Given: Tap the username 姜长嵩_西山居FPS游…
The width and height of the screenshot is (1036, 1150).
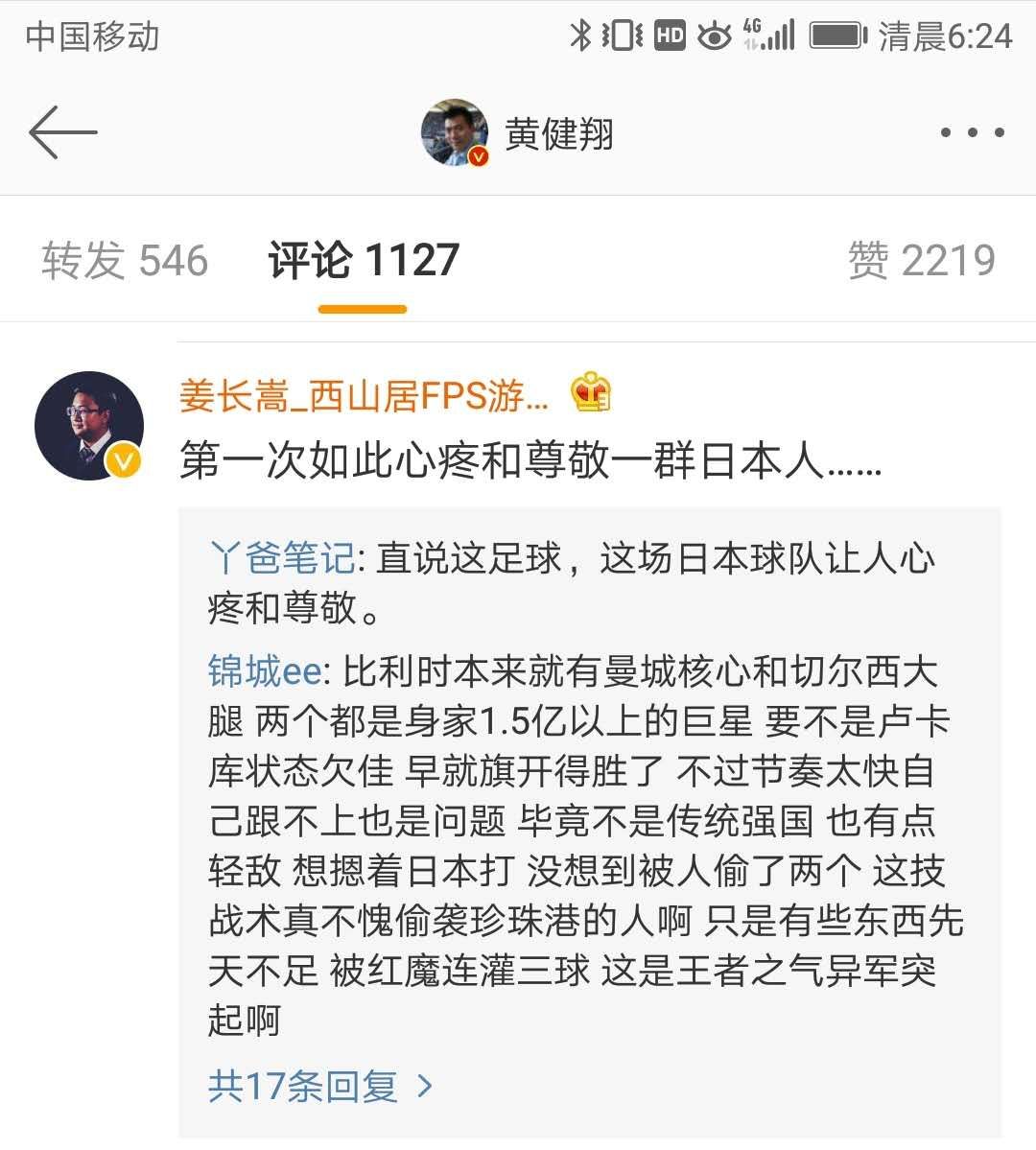Looking at the screenshot, I should (365, 395).
